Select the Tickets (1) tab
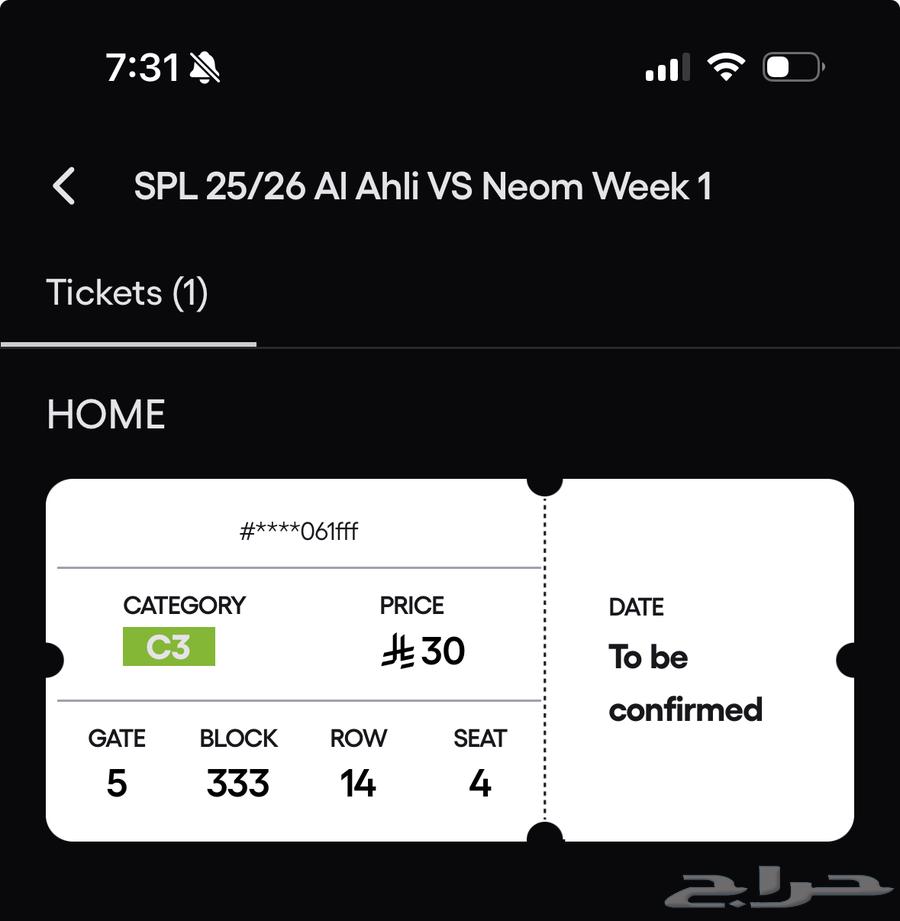 point(127,294)
